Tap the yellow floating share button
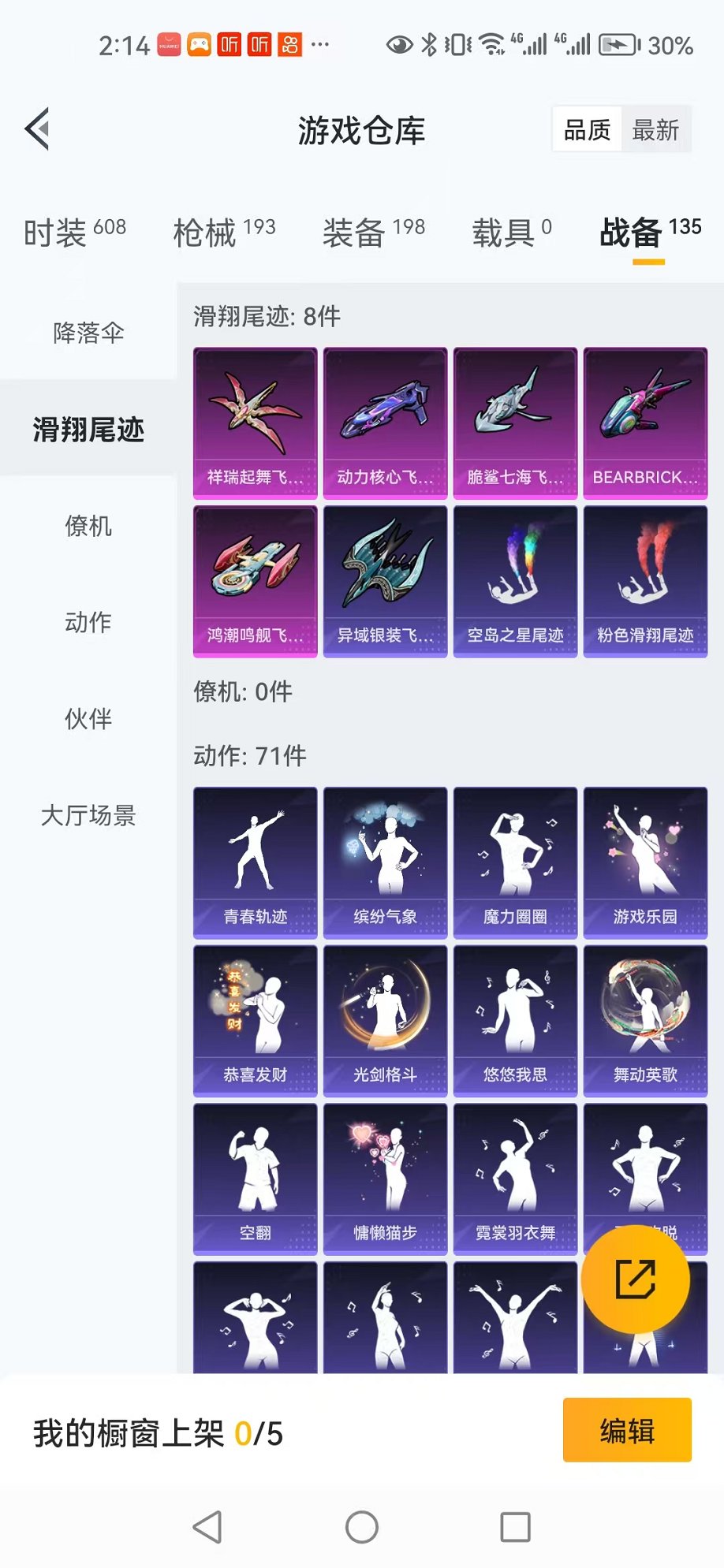724x1568 pixels. click(x=635, y=1278)
